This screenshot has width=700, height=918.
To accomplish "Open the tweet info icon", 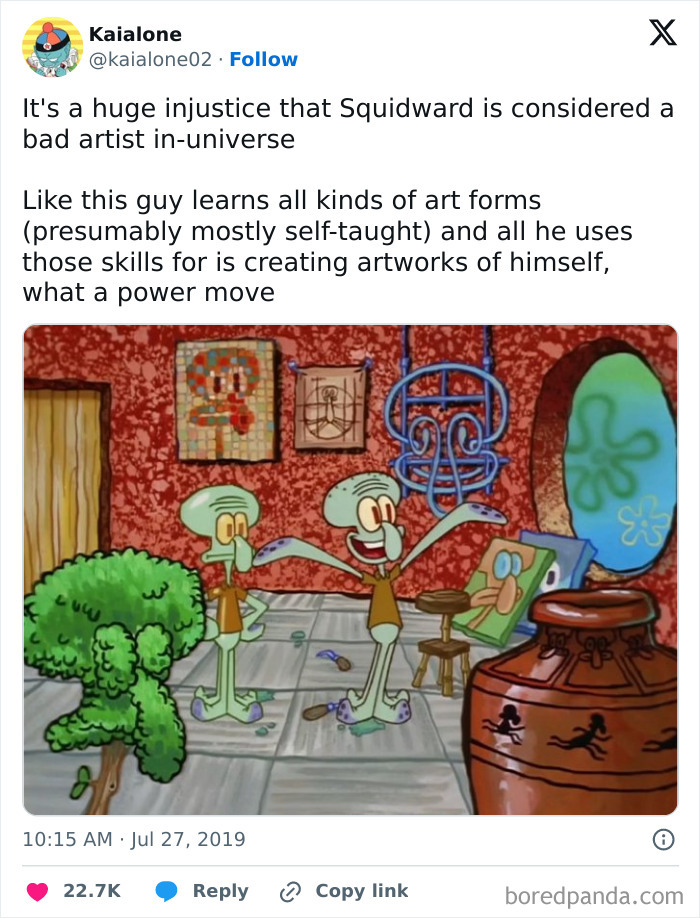I will click(x=662, y=840).
